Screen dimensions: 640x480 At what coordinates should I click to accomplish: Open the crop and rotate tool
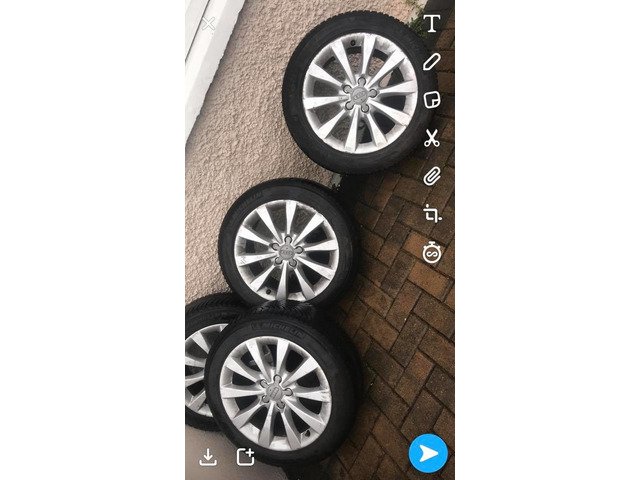click(x=432, y=213)
